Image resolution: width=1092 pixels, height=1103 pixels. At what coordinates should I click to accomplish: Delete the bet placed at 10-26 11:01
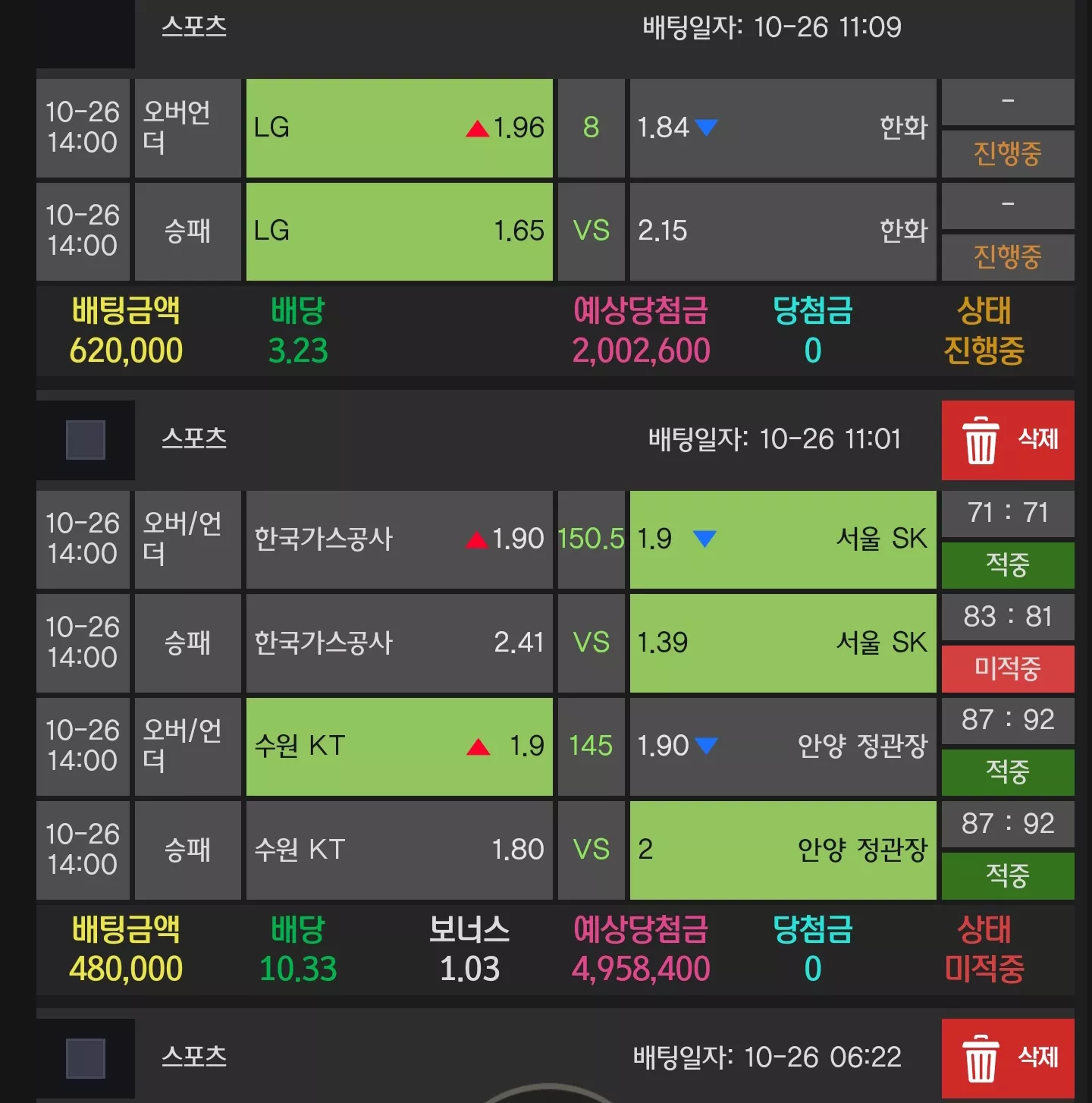(1008, 440)
